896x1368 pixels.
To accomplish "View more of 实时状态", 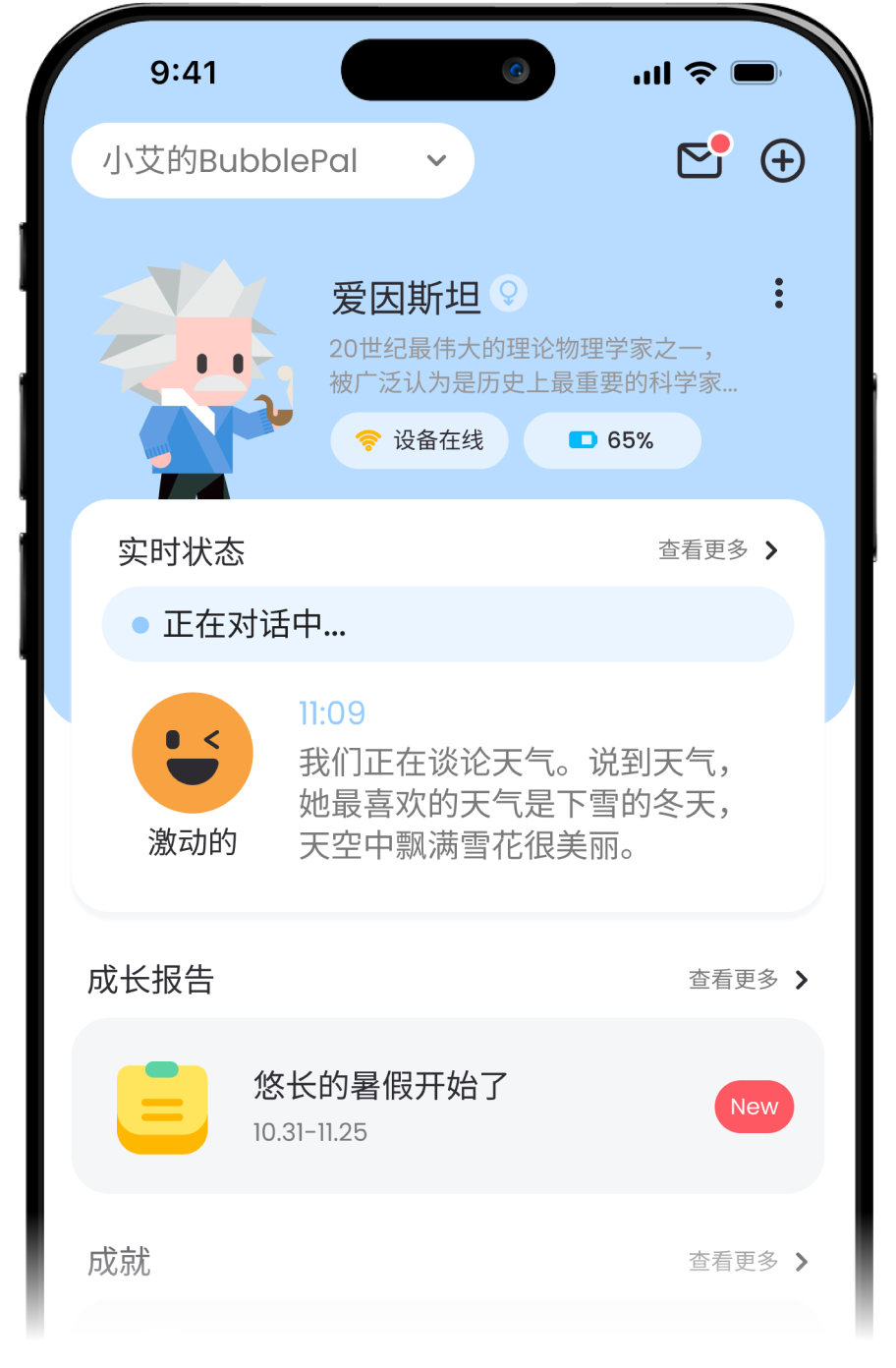I will pyautogui.click(x=718, y=550).
